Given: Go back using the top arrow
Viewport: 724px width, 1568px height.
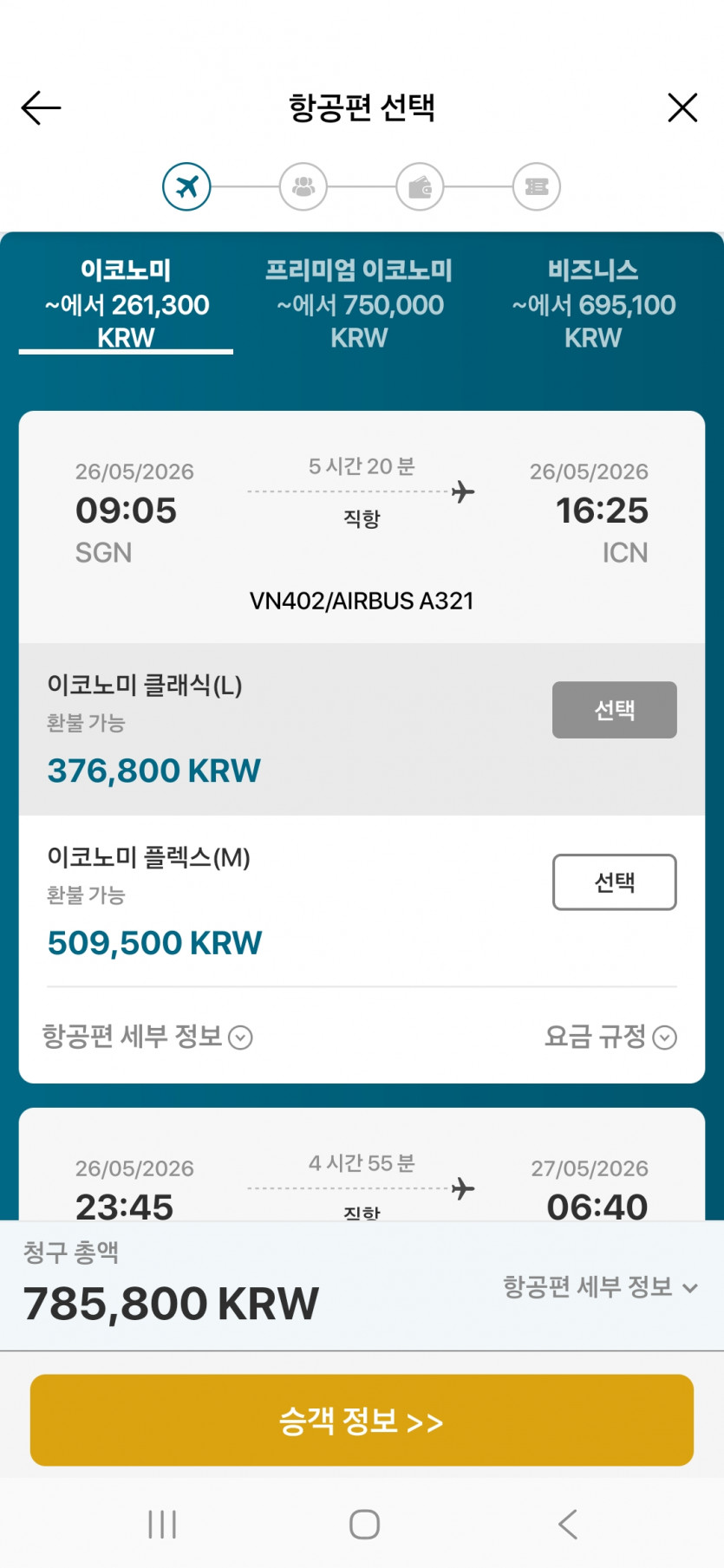Looking at the screenshot, I should pos(41,108).
